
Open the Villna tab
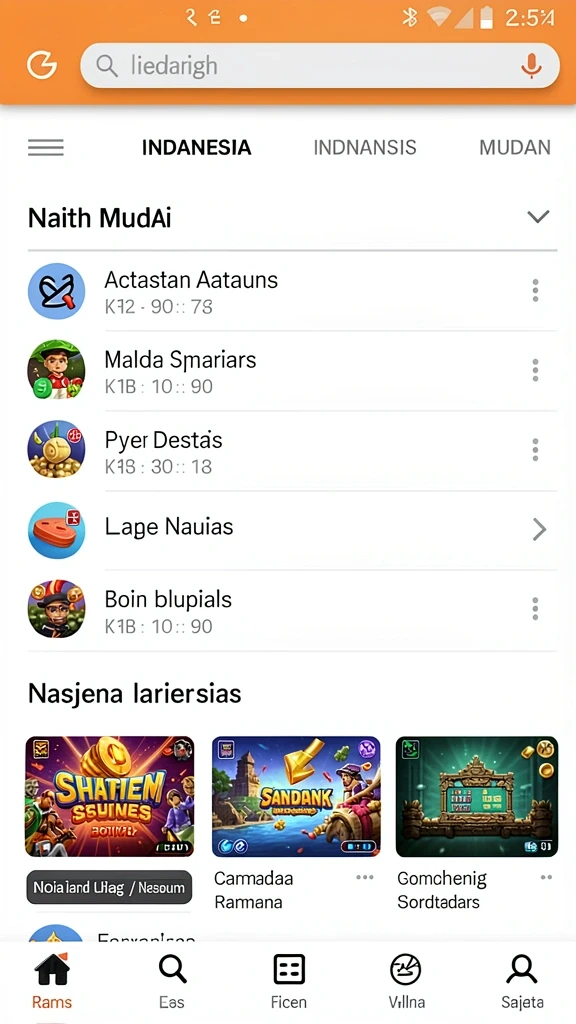click(406, 982)
